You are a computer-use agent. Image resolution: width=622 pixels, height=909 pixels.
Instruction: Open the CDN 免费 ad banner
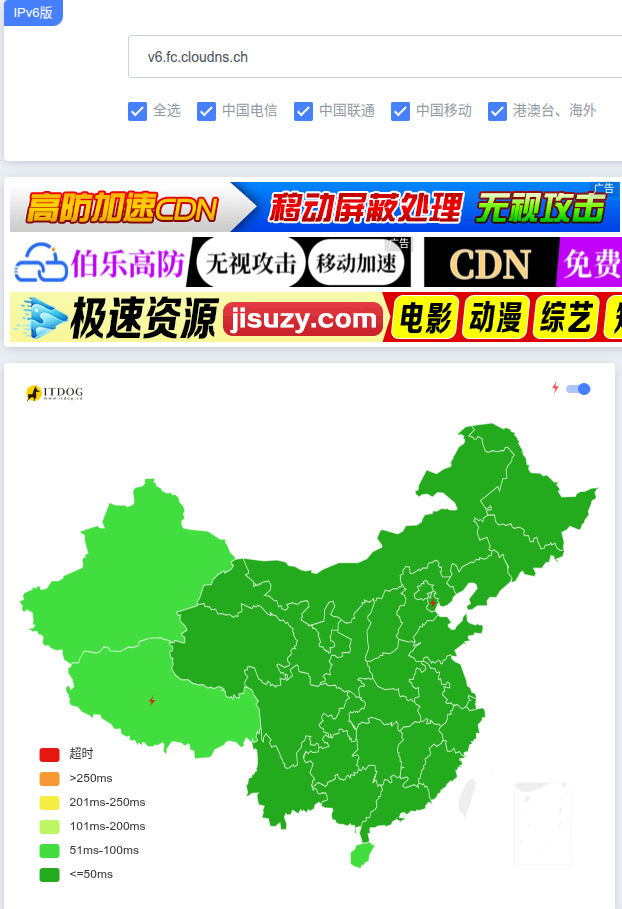[523, 262]
